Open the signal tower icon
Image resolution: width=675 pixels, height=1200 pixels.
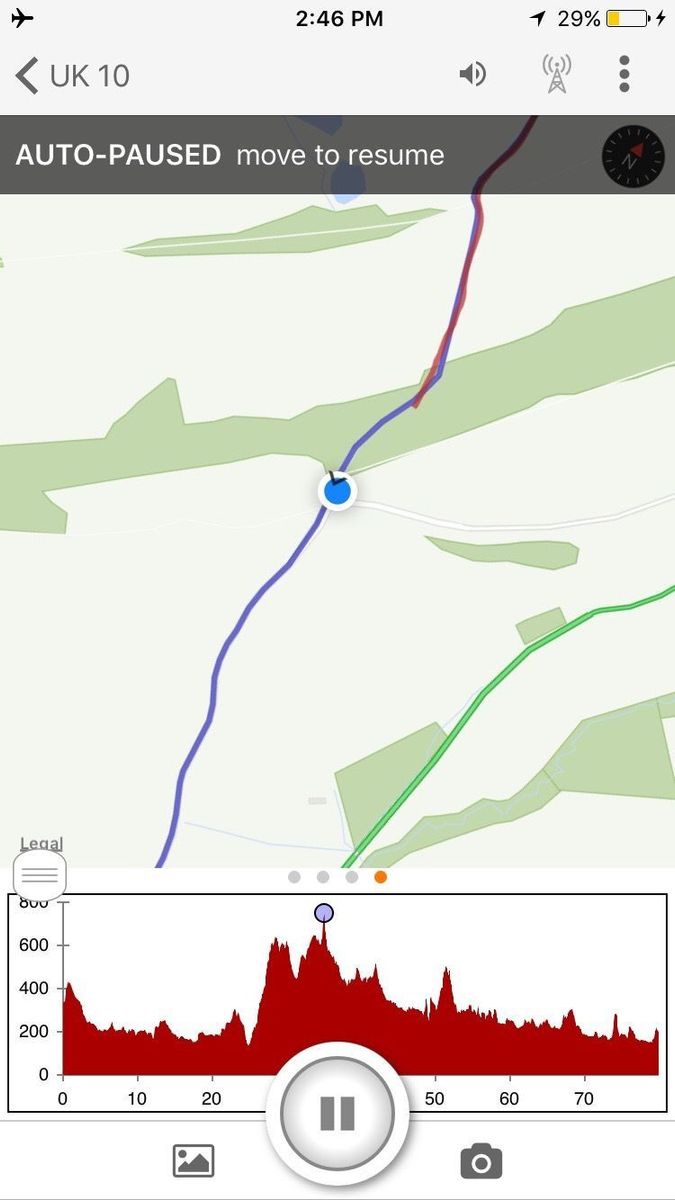tap(556, 74)
